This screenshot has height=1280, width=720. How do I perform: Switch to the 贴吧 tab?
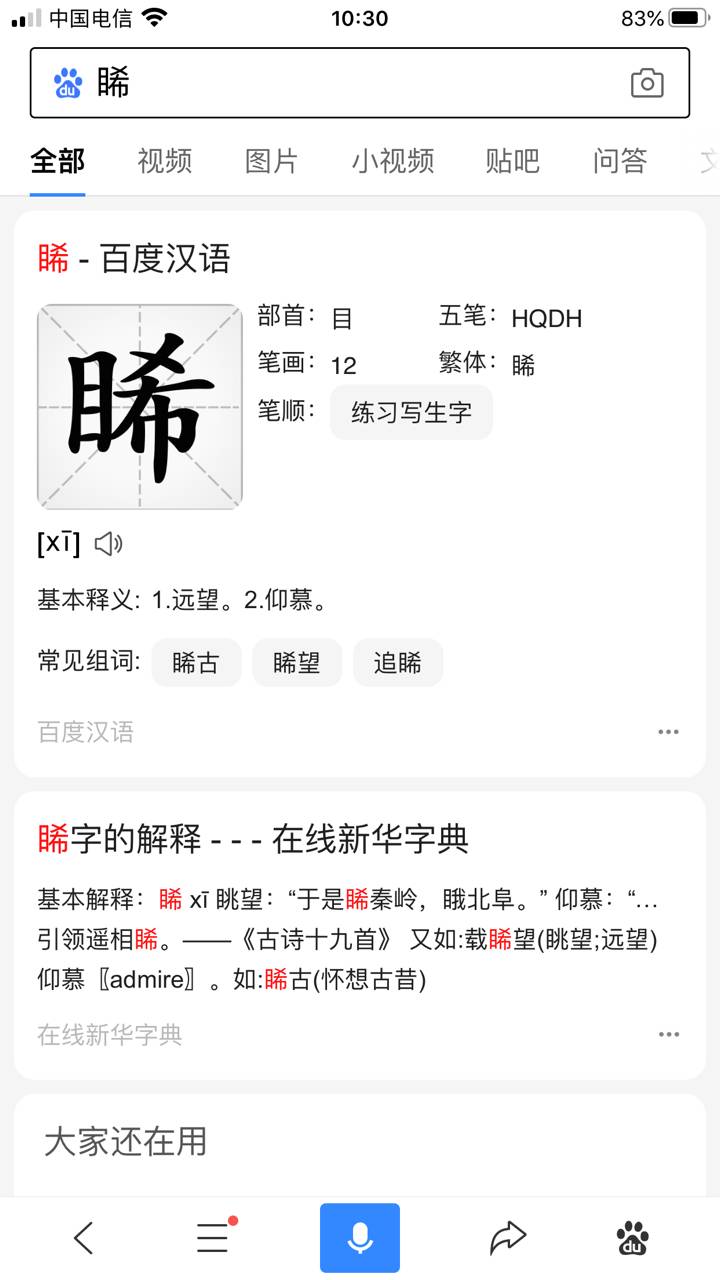coord(512,161)
